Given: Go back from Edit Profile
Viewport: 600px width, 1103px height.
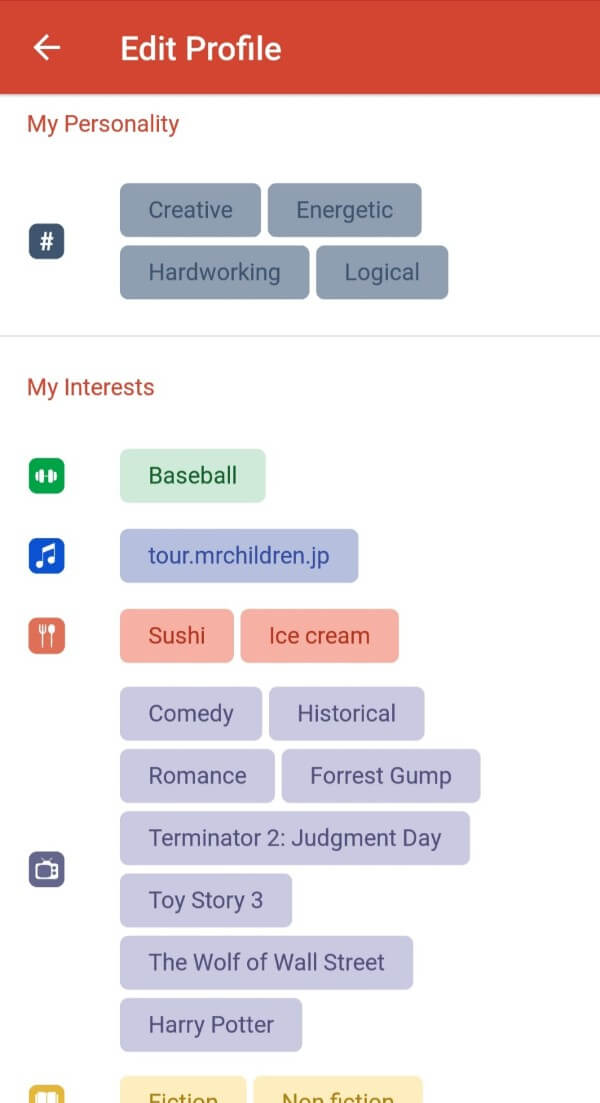Looking at the screenshot, I should pyautogui.click(x=47, y=48).
